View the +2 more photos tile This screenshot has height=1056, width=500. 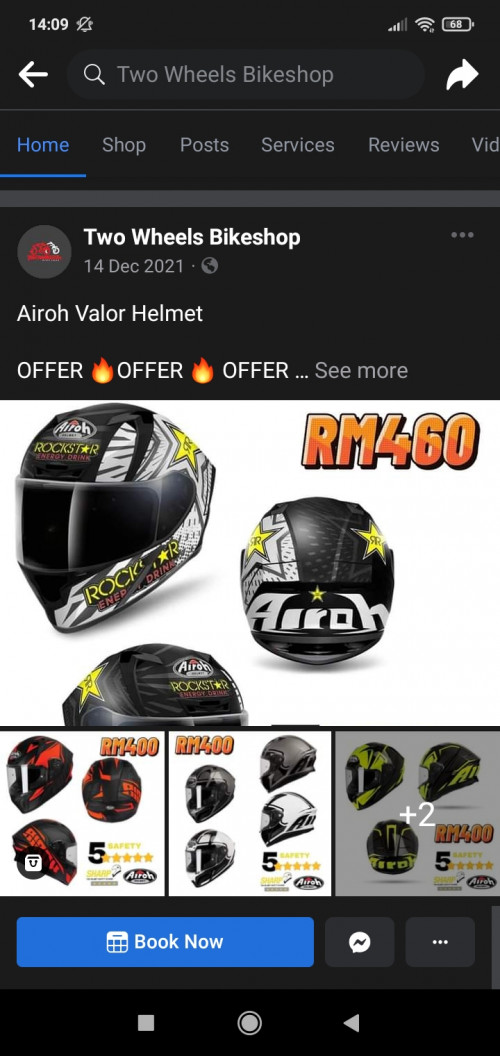tap(418, 814)
